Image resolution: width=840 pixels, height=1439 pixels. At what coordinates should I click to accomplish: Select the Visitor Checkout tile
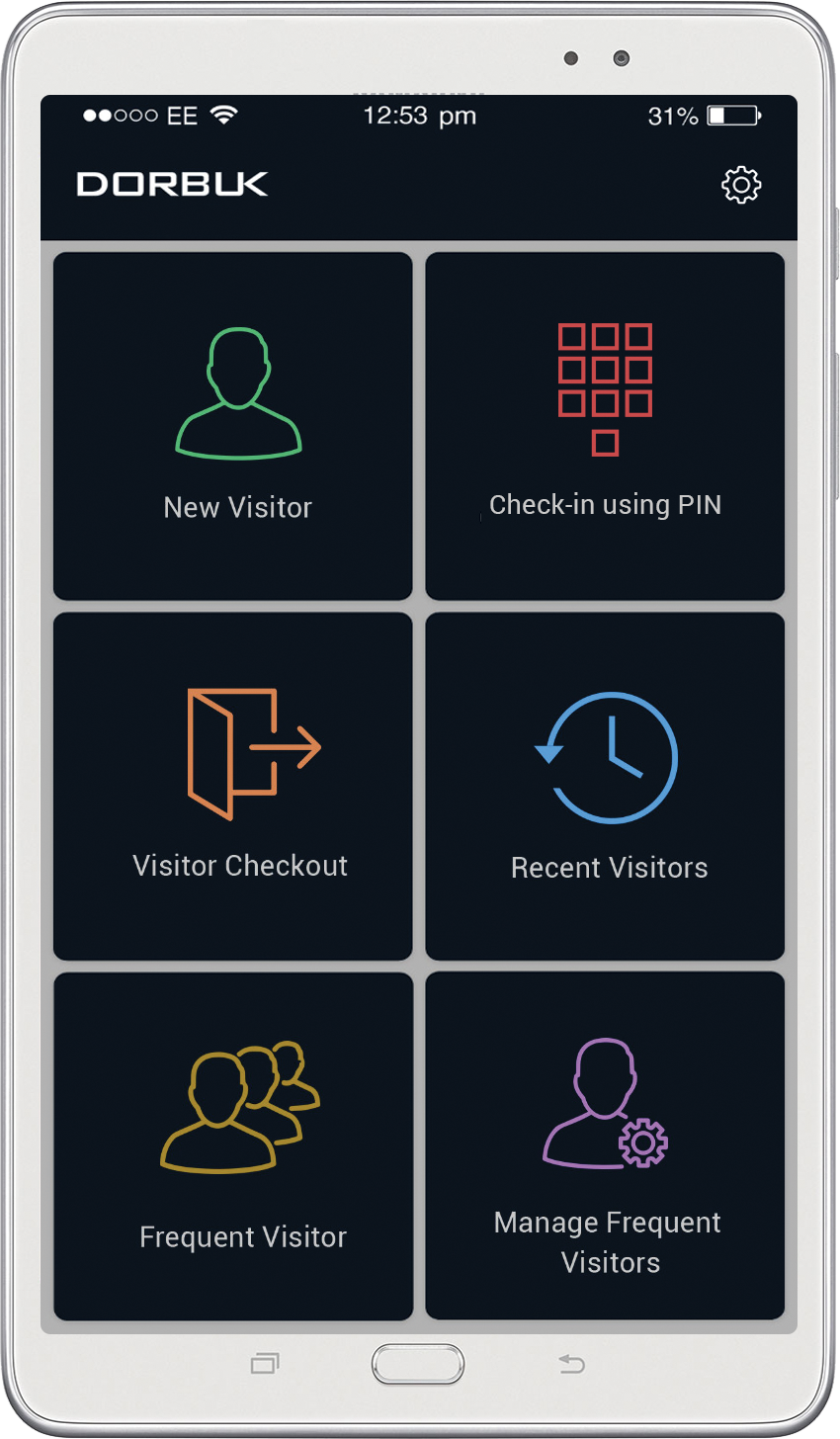coord(233,786)
